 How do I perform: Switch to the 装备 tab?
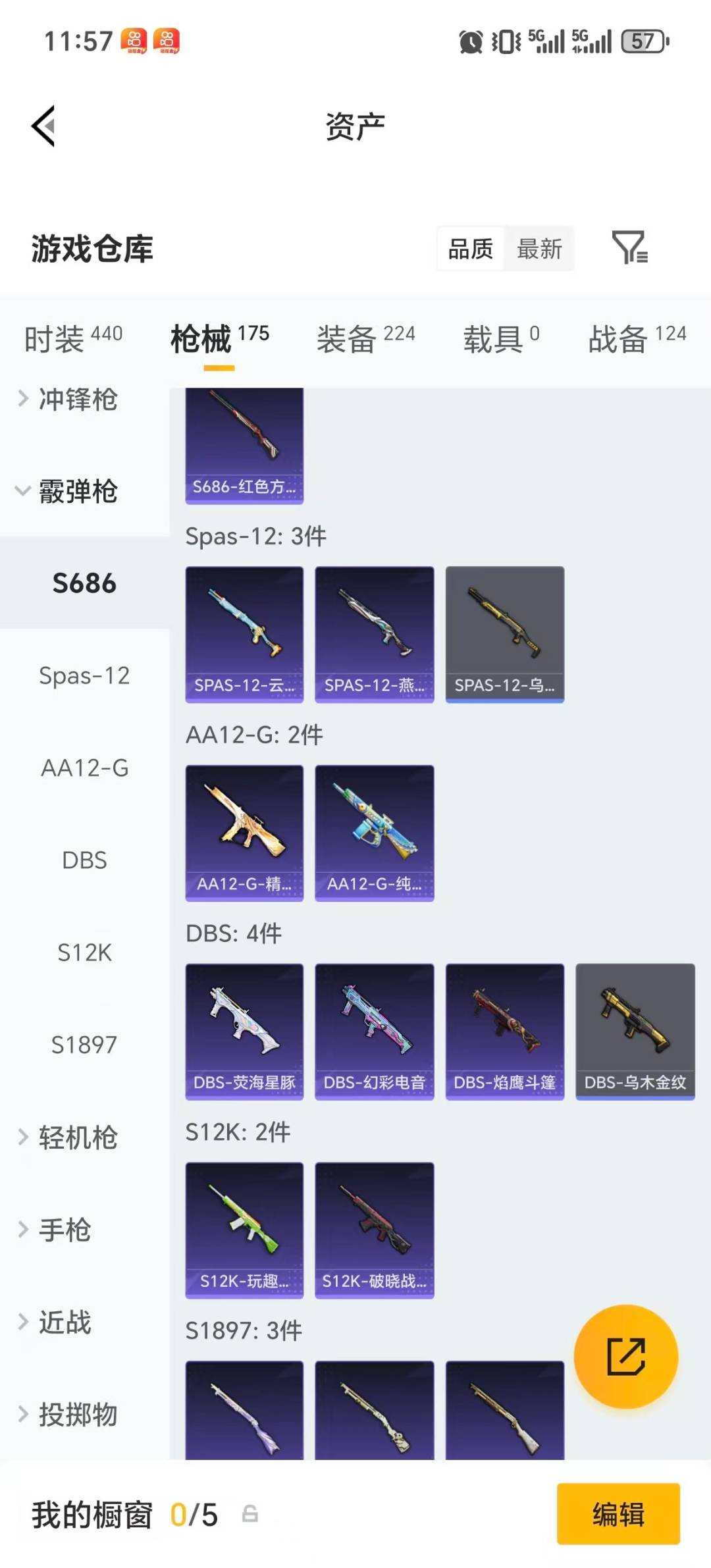(x=365, y=338)
